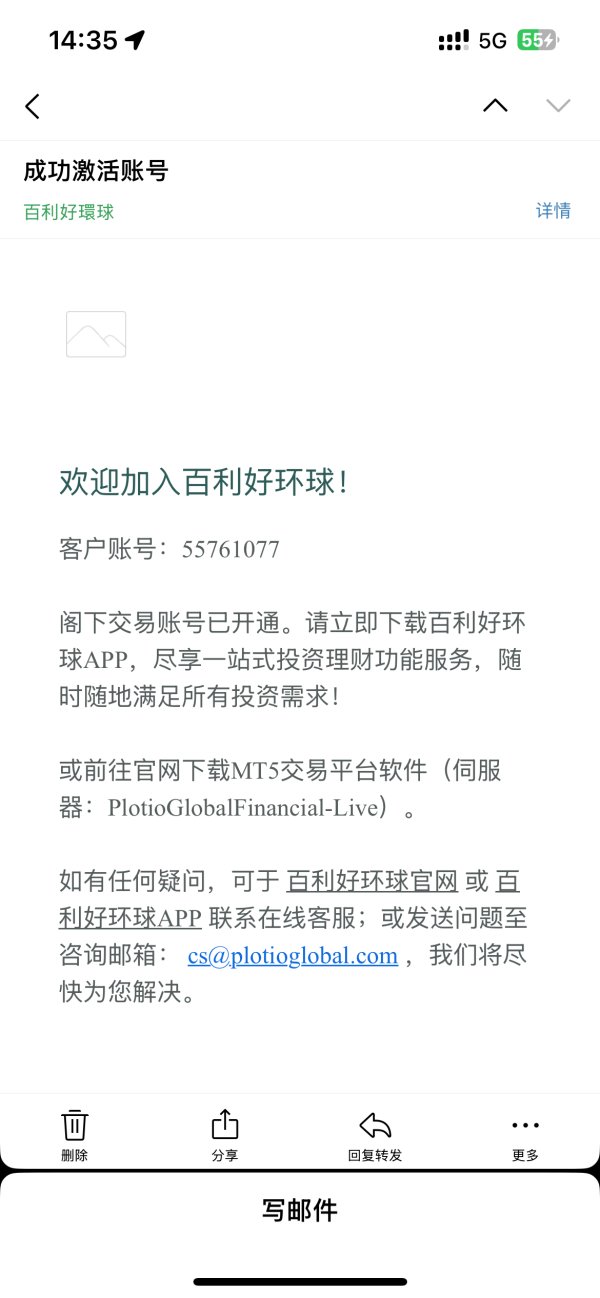
Task: Go to the previous email with up chevron
Action: pyautogui.click(x=495, y=105)
